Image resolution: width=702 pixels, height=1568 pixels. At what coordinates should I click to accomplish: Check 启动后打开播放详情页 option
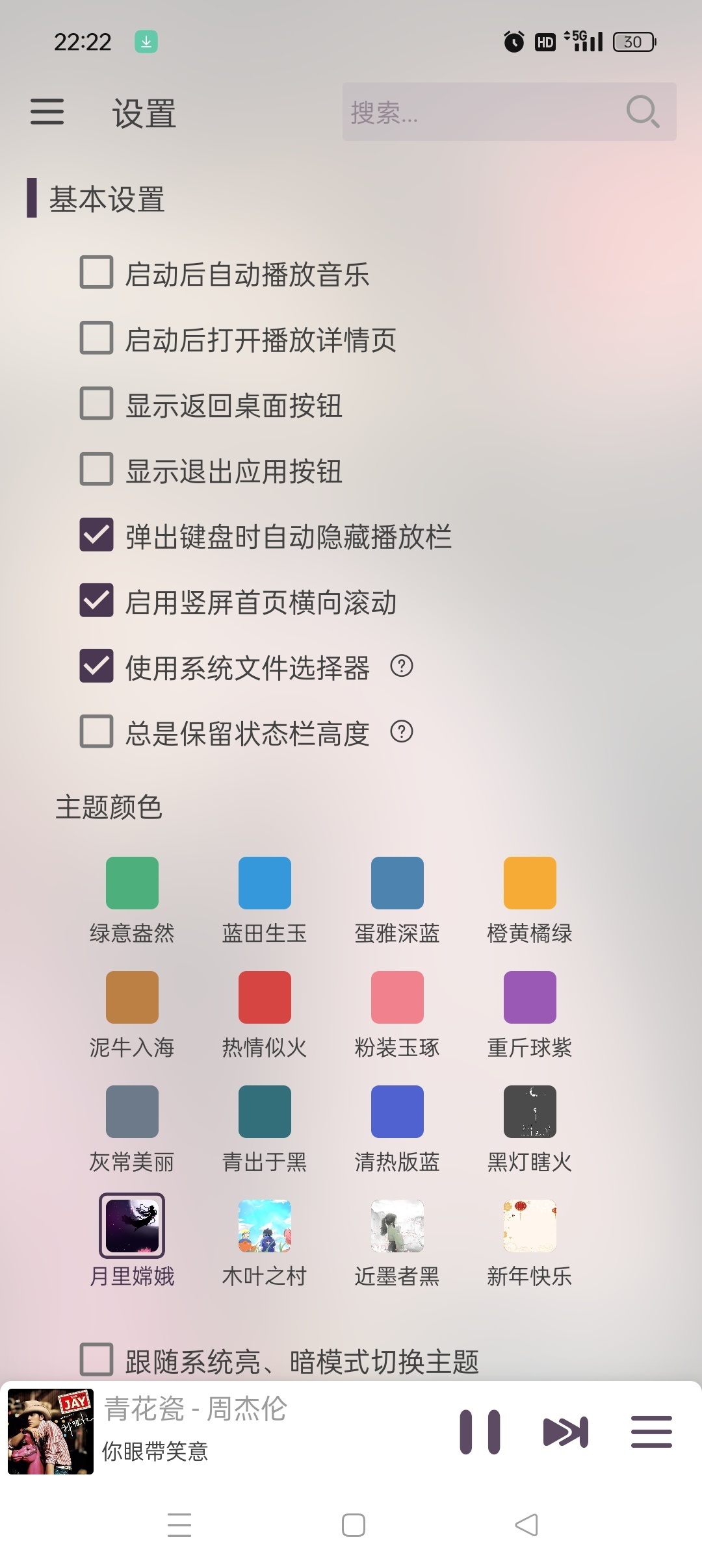point(96,338)
